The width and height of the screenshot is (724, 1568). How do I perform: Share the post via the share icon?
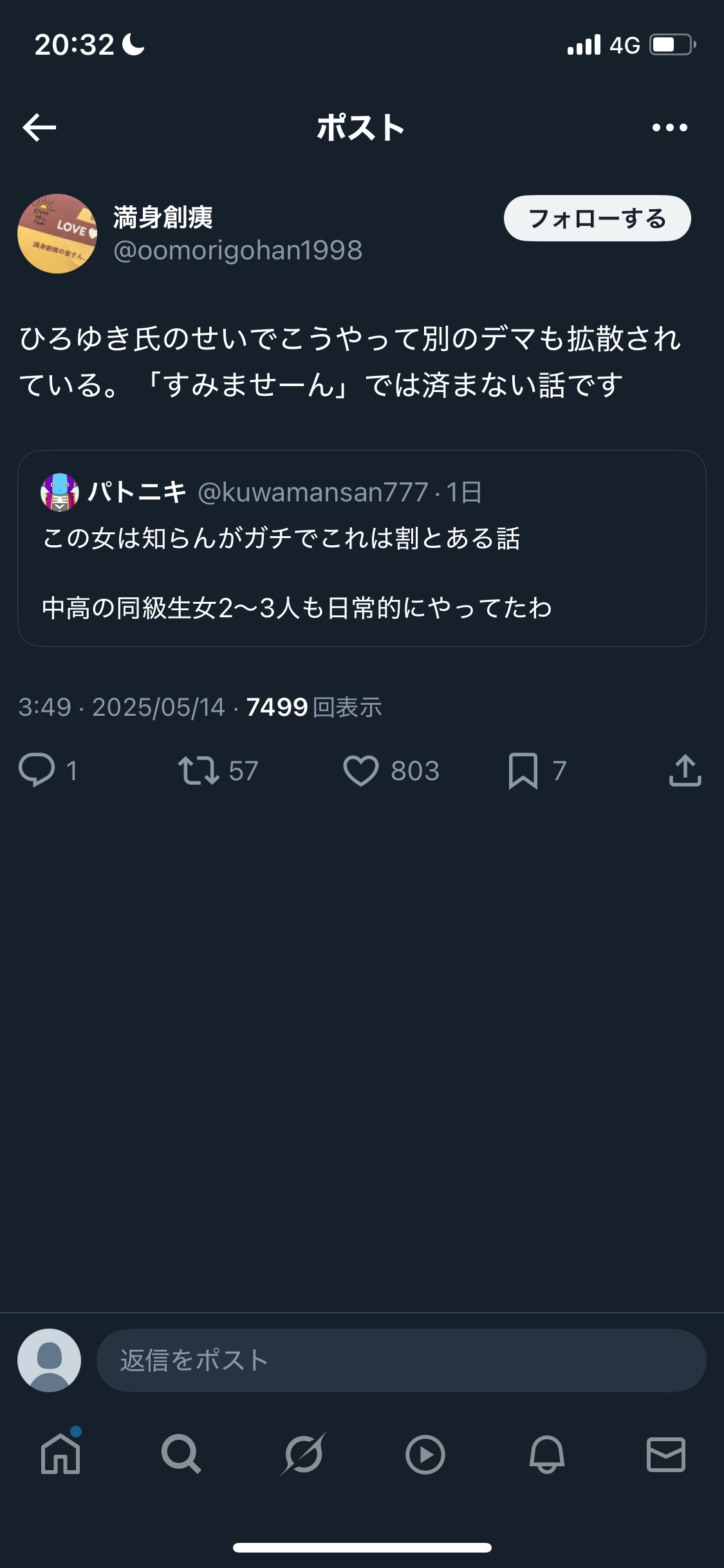(x=685, y=770)
